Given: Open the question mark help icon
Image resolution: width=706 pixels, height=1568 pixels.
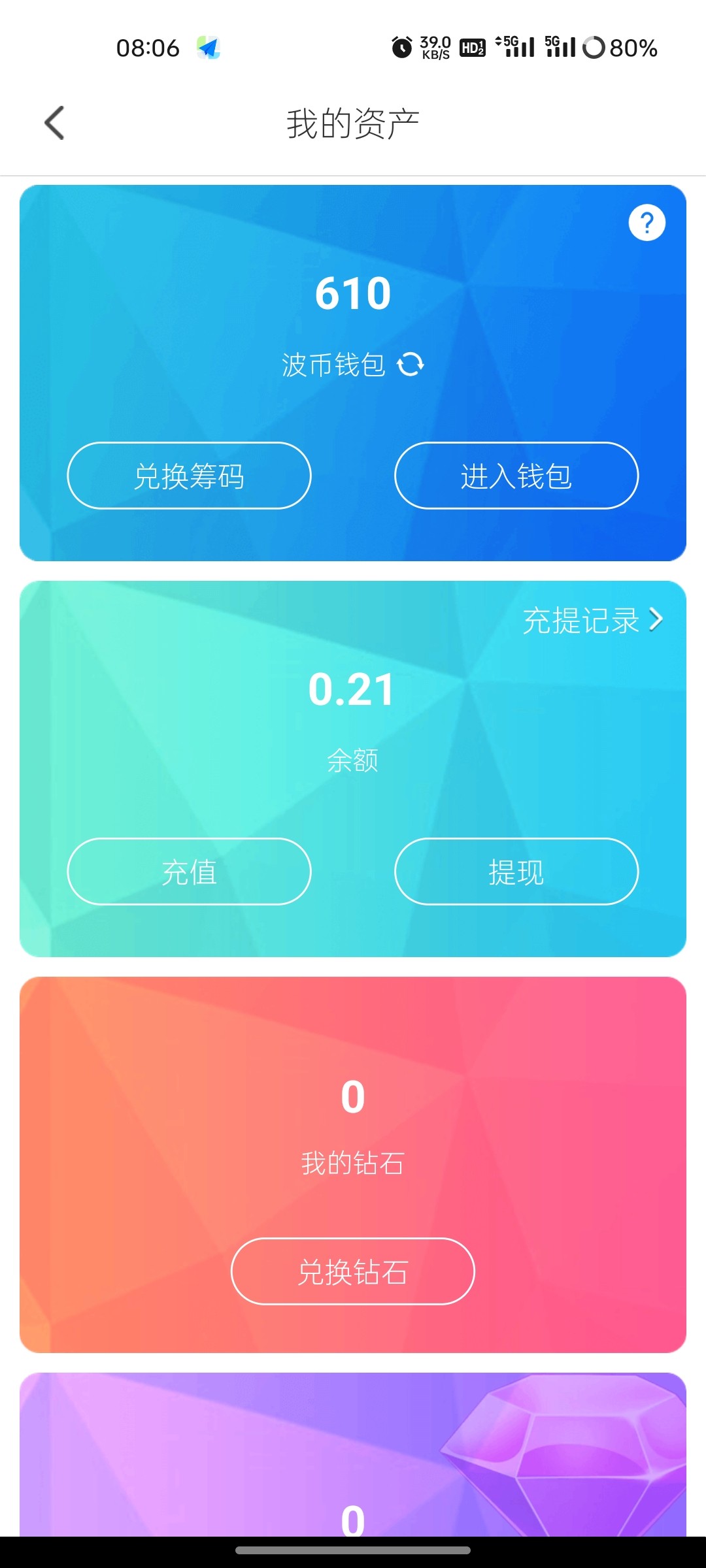Looking at the screenshot, I should [x=647, y=223].
